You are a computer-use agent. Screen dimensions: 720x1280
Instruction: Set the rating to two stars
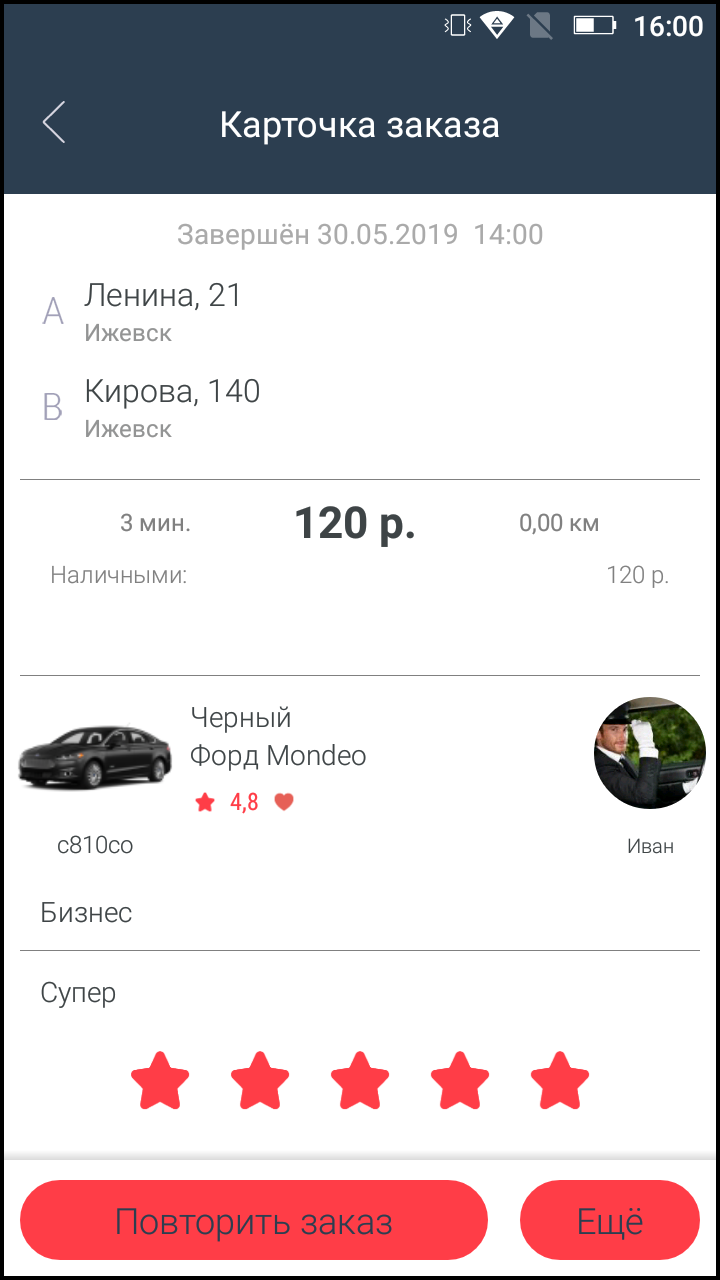click(260, 1080)
